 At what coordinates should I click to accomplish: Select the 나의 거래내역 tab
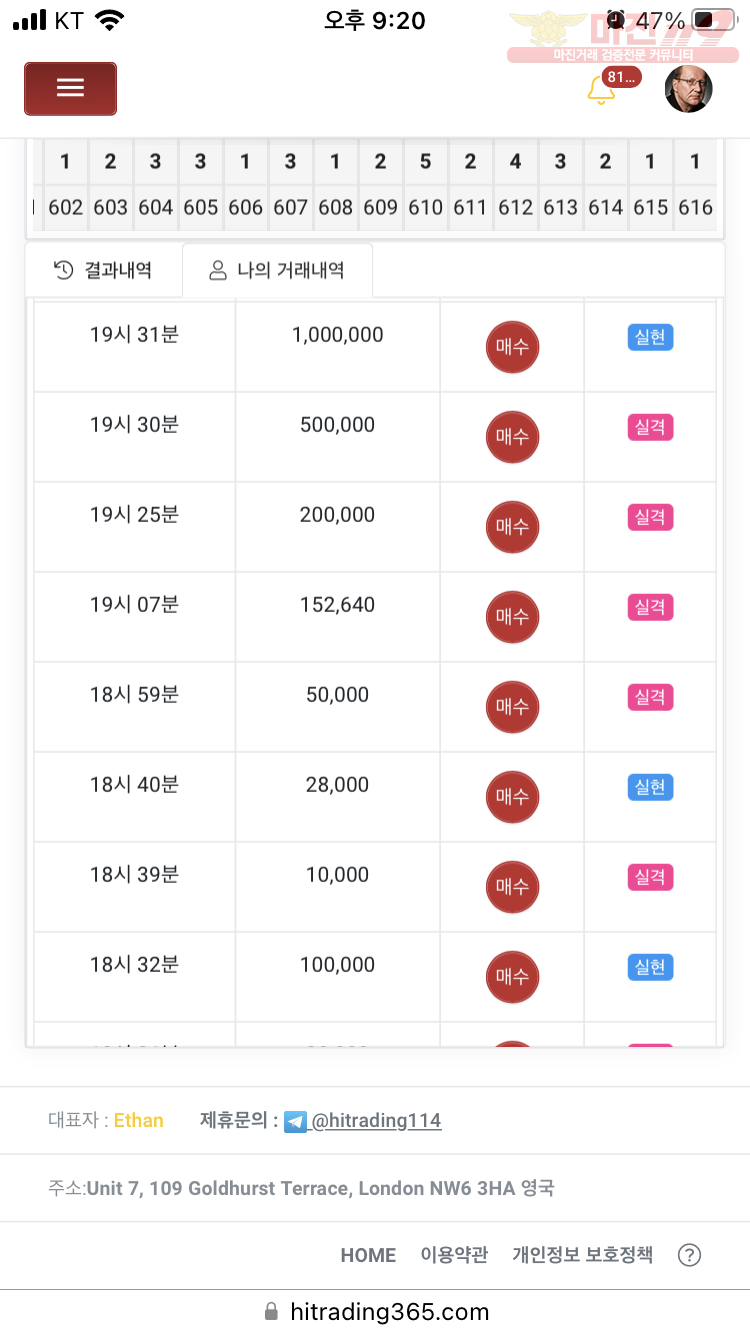click(x=277, y=270)
